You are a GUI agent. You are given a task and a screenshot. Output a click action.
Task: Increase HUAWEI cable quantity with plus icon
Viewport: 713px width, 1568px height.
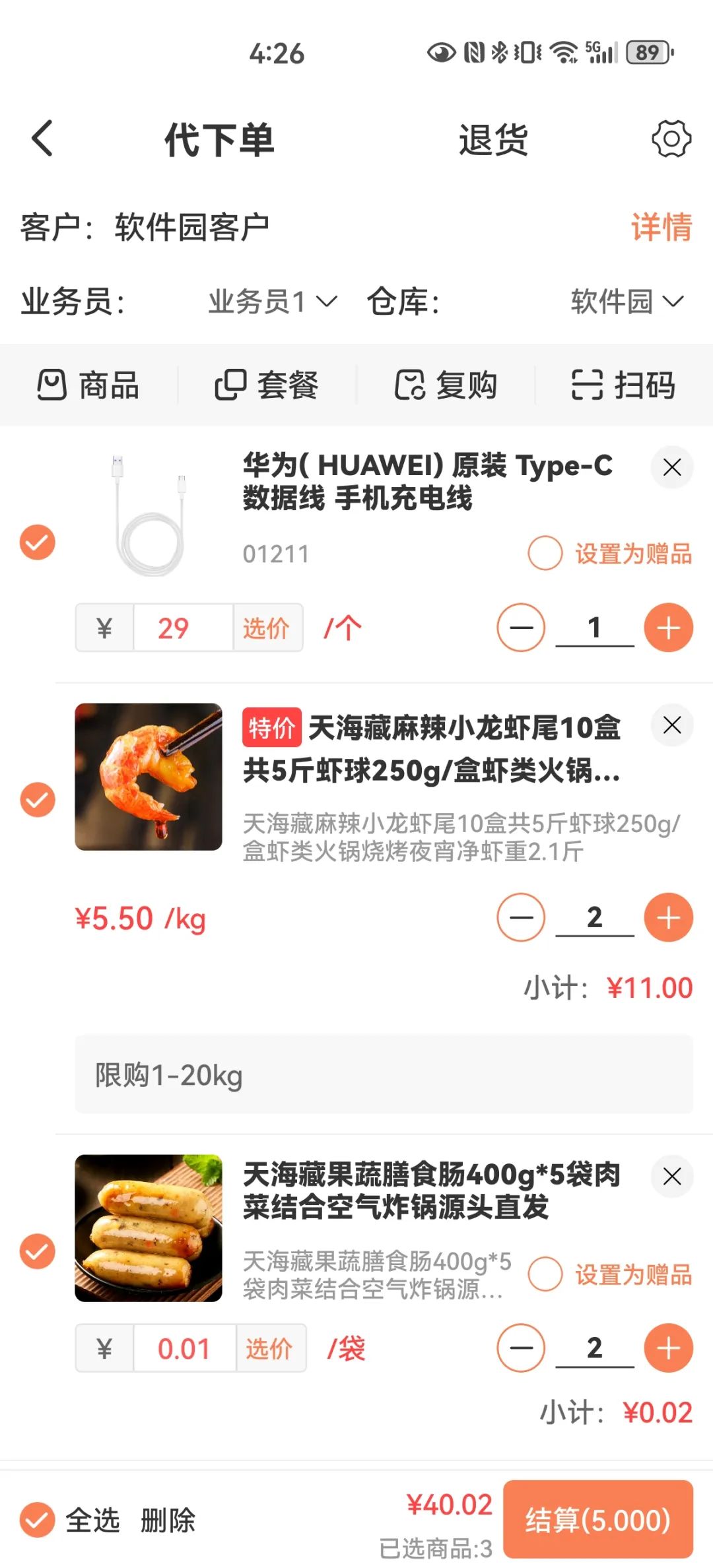[x=668, y=628]
